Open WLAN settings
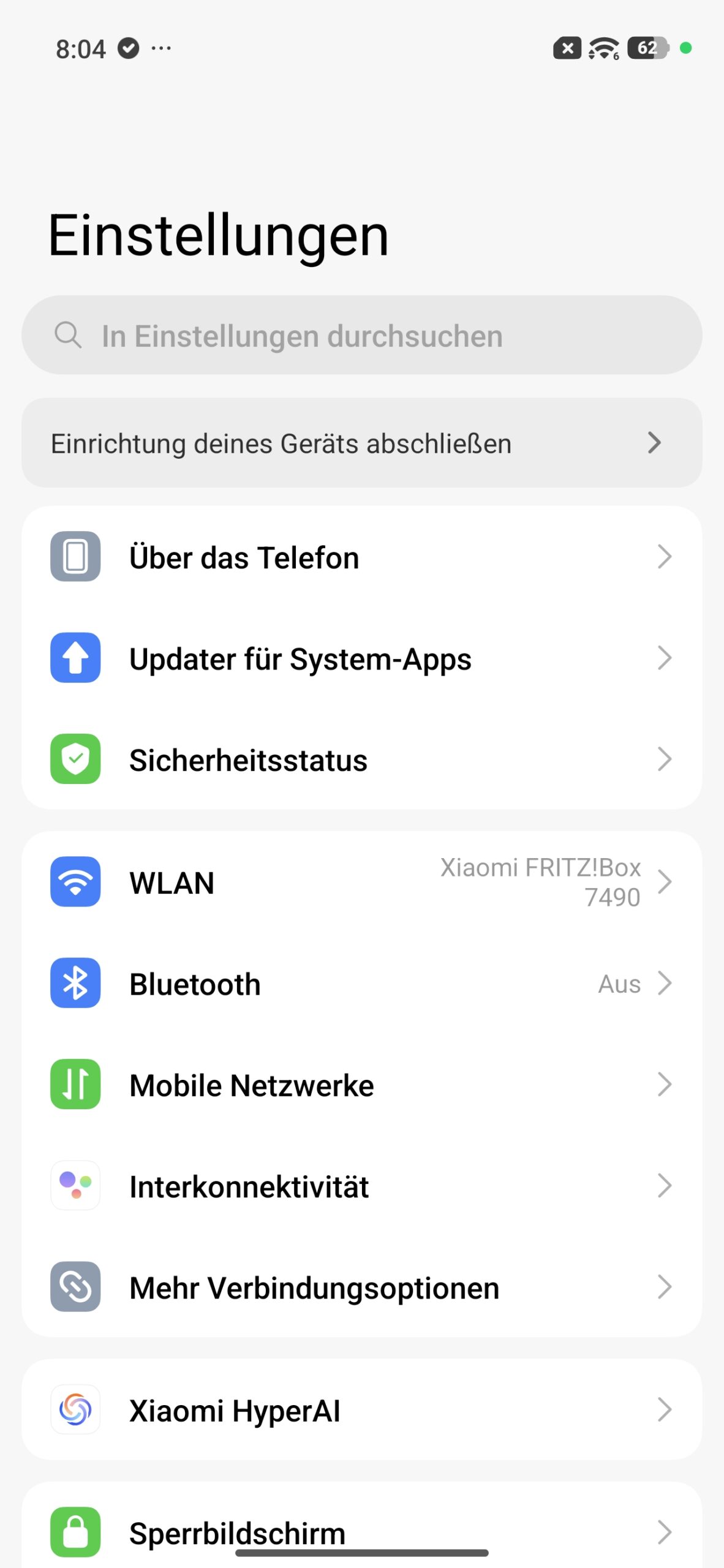The width and height of the screenshot is (724, 1568). pos(361,882)
